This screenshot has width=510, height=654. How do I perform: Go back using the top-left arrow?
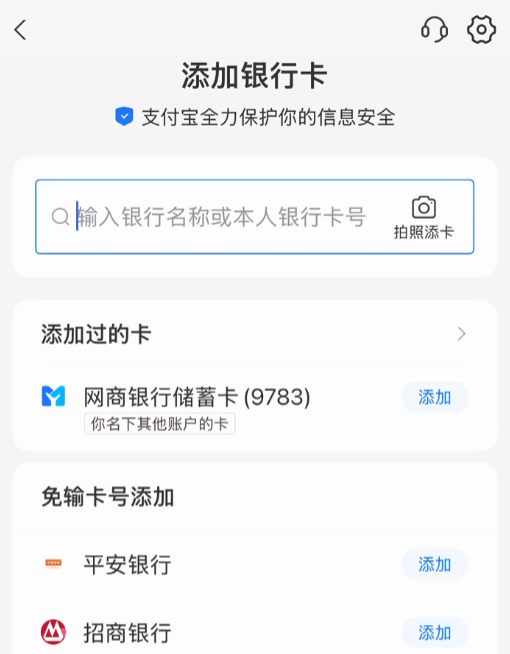[x=20, y=30]
